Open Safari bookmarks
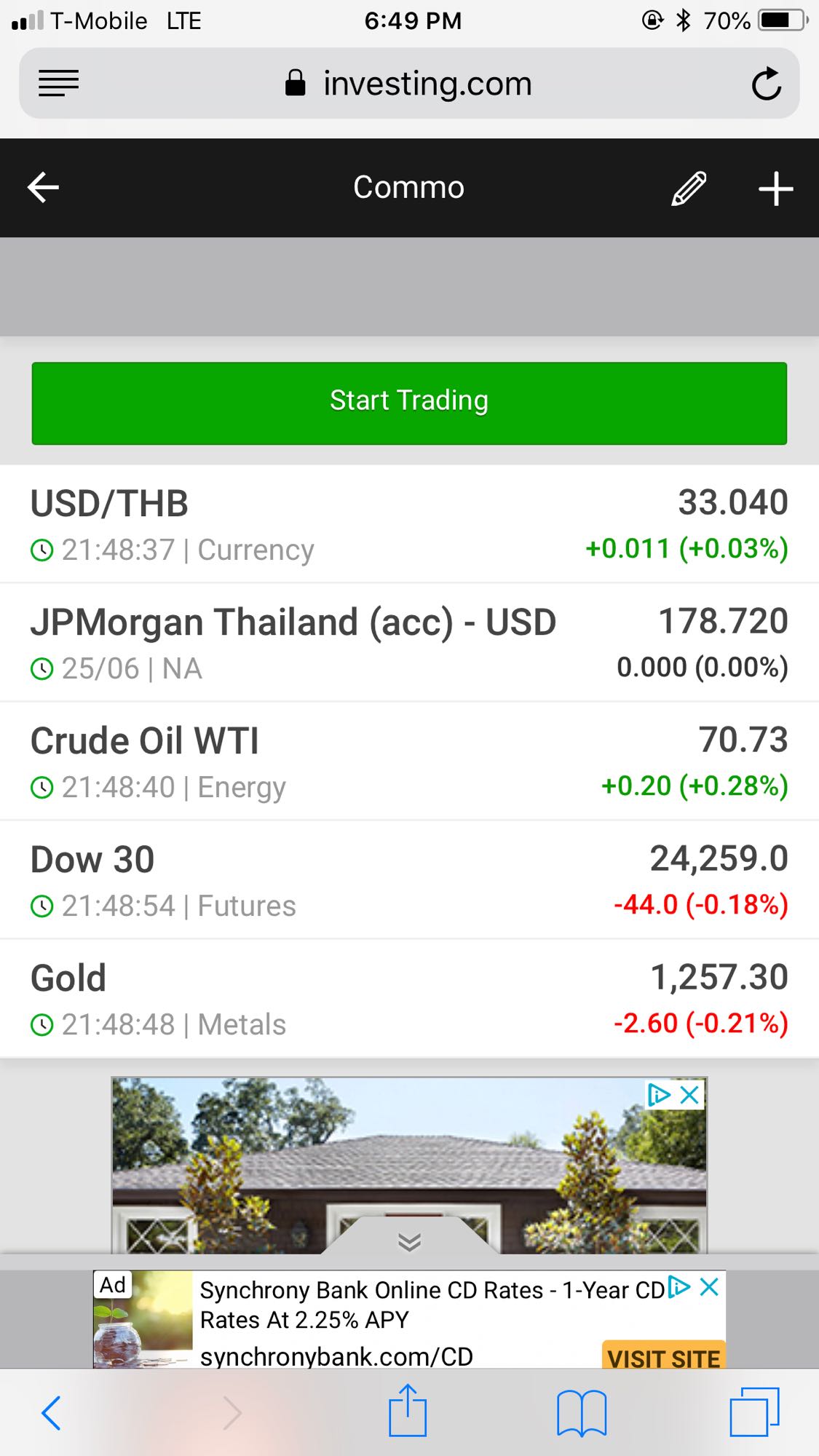Screen dimensions: 819x1456 click(x=582, y=1413)
